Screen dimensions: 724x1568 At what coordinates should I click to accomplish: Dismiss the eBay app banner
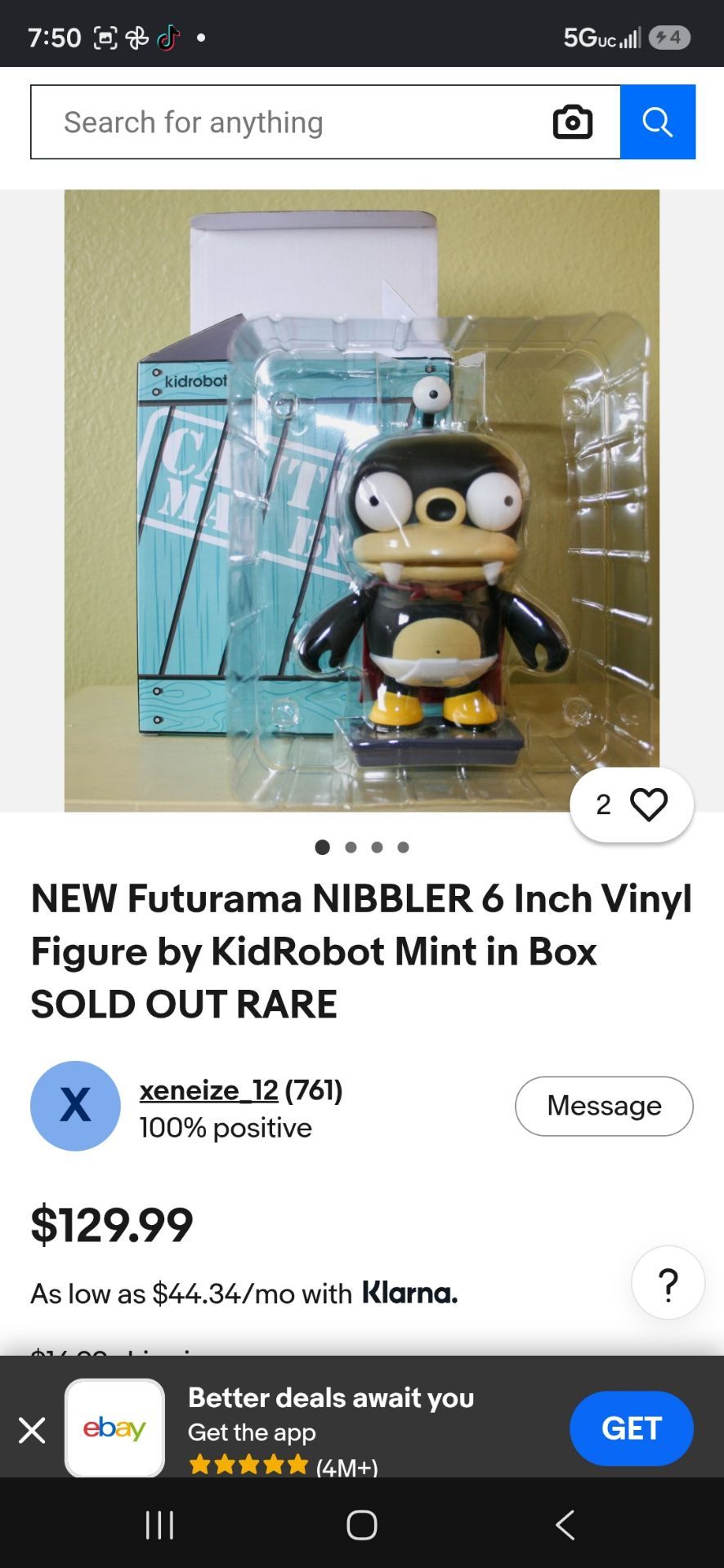click(32, 1430)
